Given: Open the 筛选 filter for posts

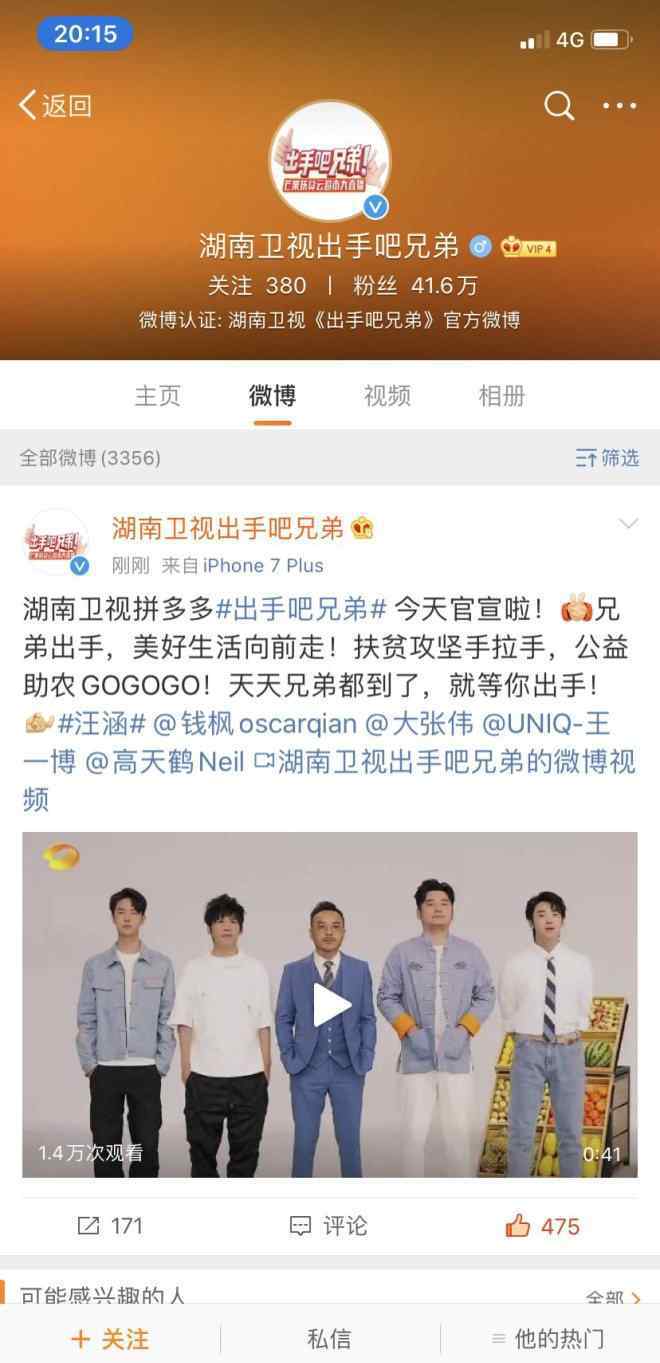Looking at the screenshot, I should 607,458.
